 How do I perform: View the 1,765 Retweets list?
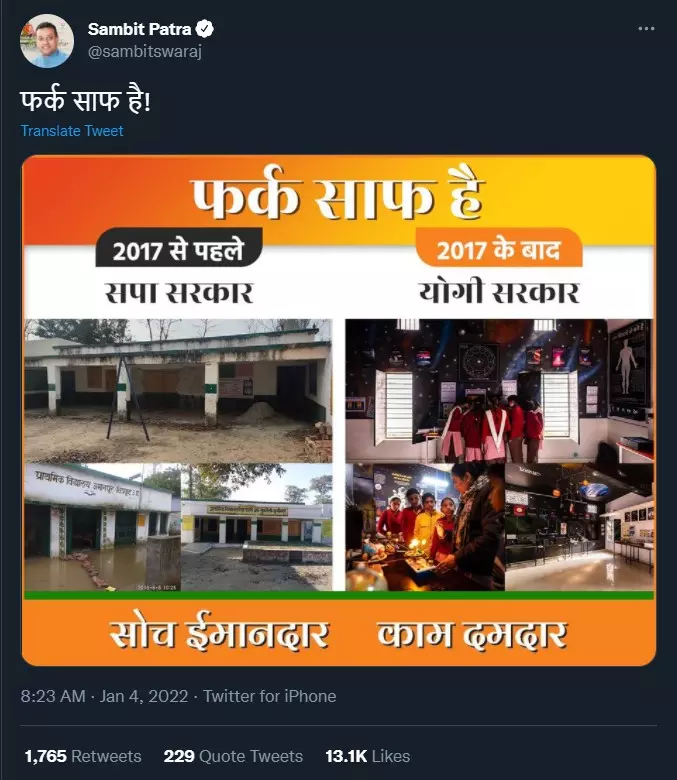tap(83, 756)
